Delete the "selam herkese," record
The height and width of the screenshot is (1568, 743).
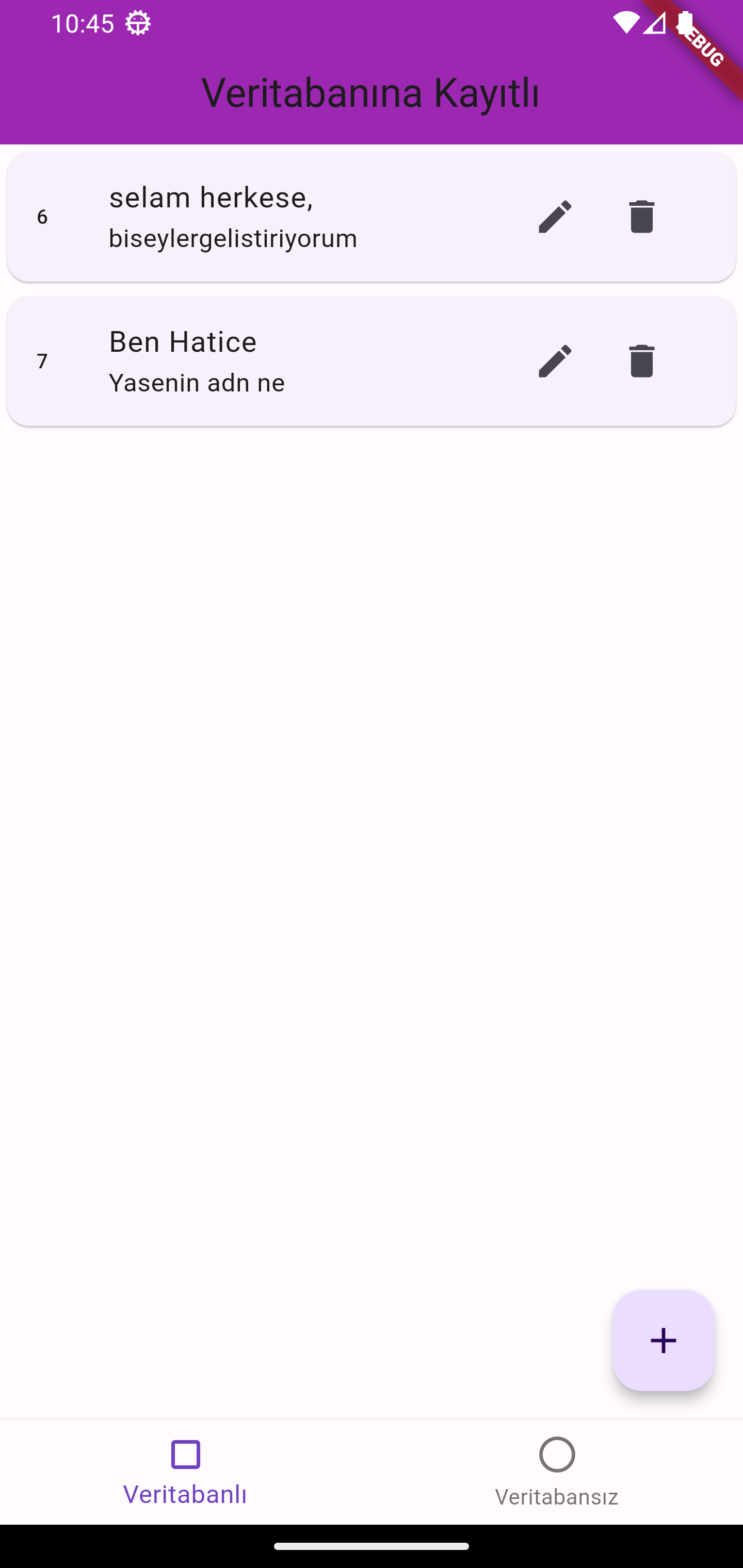click(x=641, y=217)
